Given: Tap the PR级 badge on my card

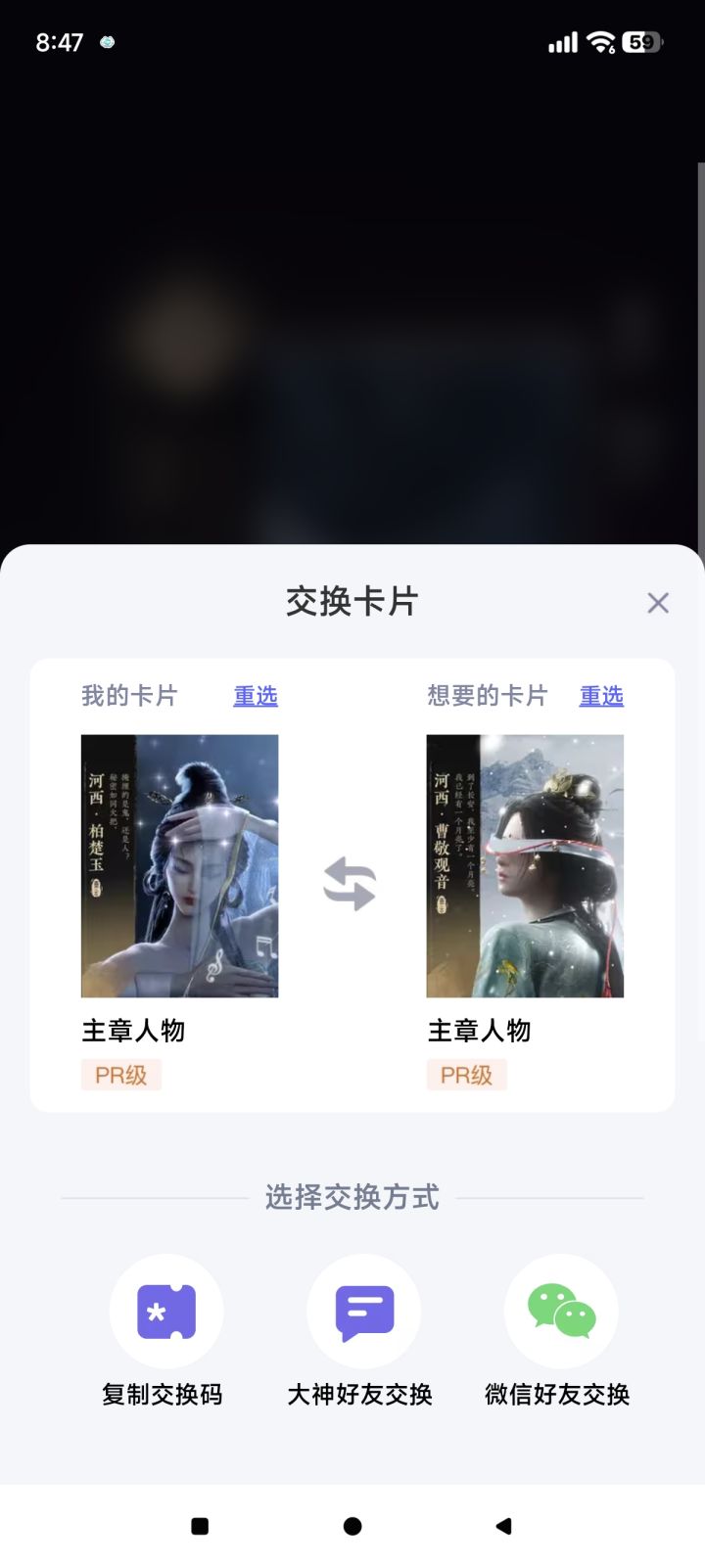Looking at the screenshot, I should click(120, 1074).
